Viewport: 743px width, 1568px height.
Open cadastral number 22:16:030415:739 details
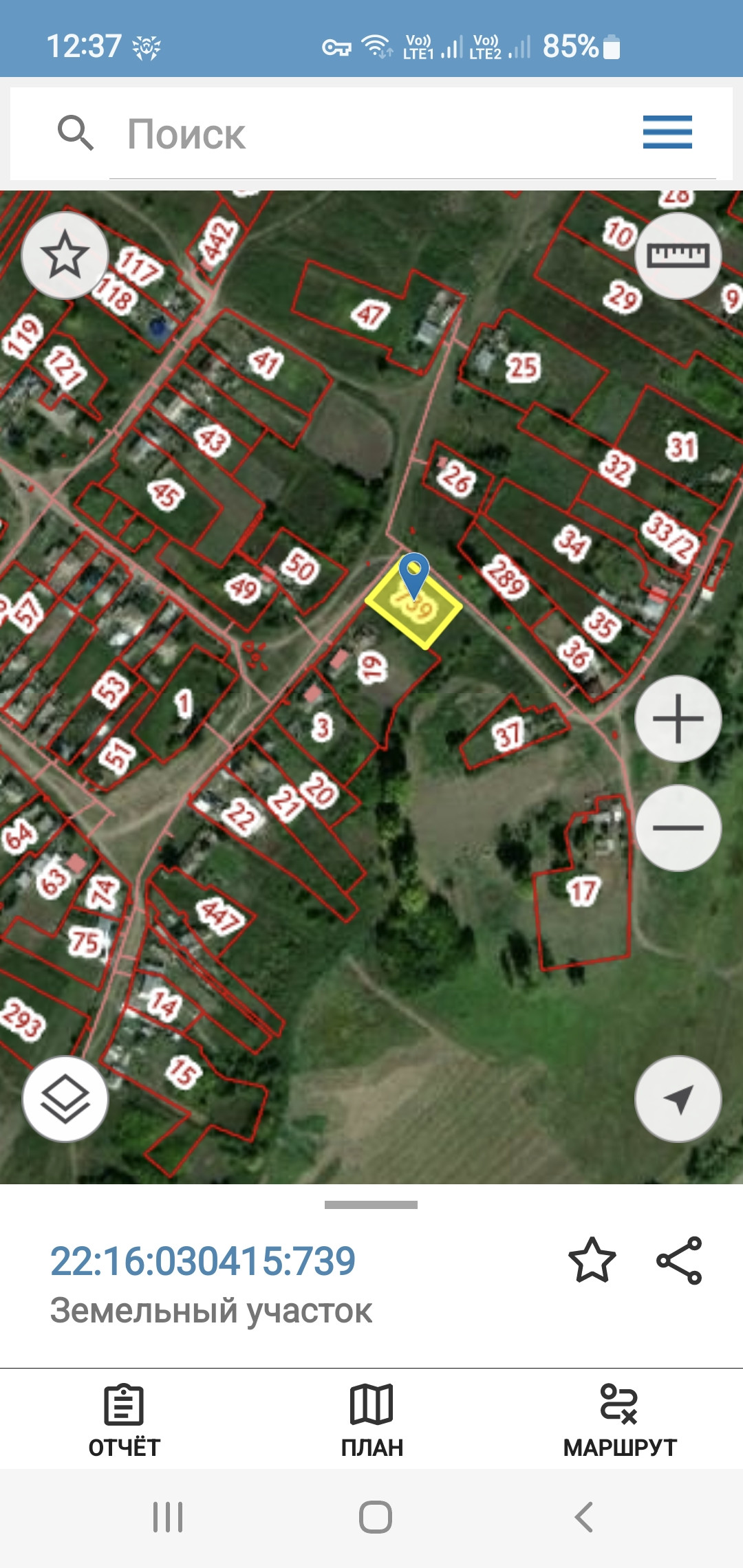click(x=203, y=1261)
